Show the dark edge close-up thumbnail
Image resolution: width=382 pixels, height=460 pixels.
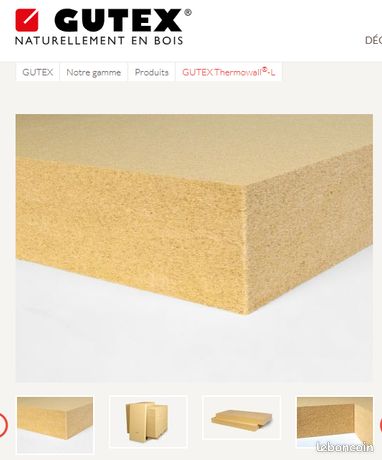pos(335,421)
